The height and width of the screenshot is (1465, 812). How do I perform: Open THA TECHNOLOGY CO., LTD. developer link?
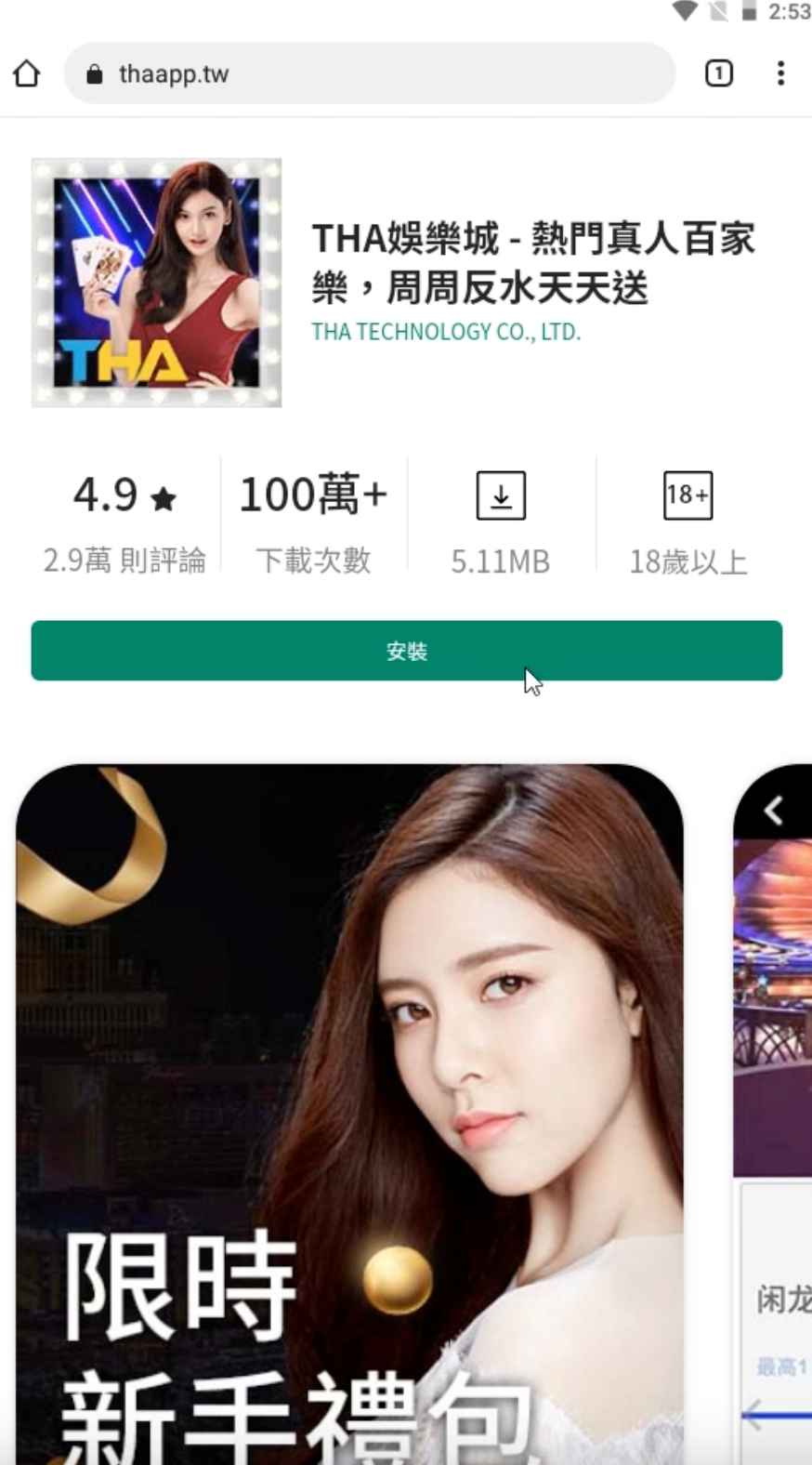[x=445, y=332]
